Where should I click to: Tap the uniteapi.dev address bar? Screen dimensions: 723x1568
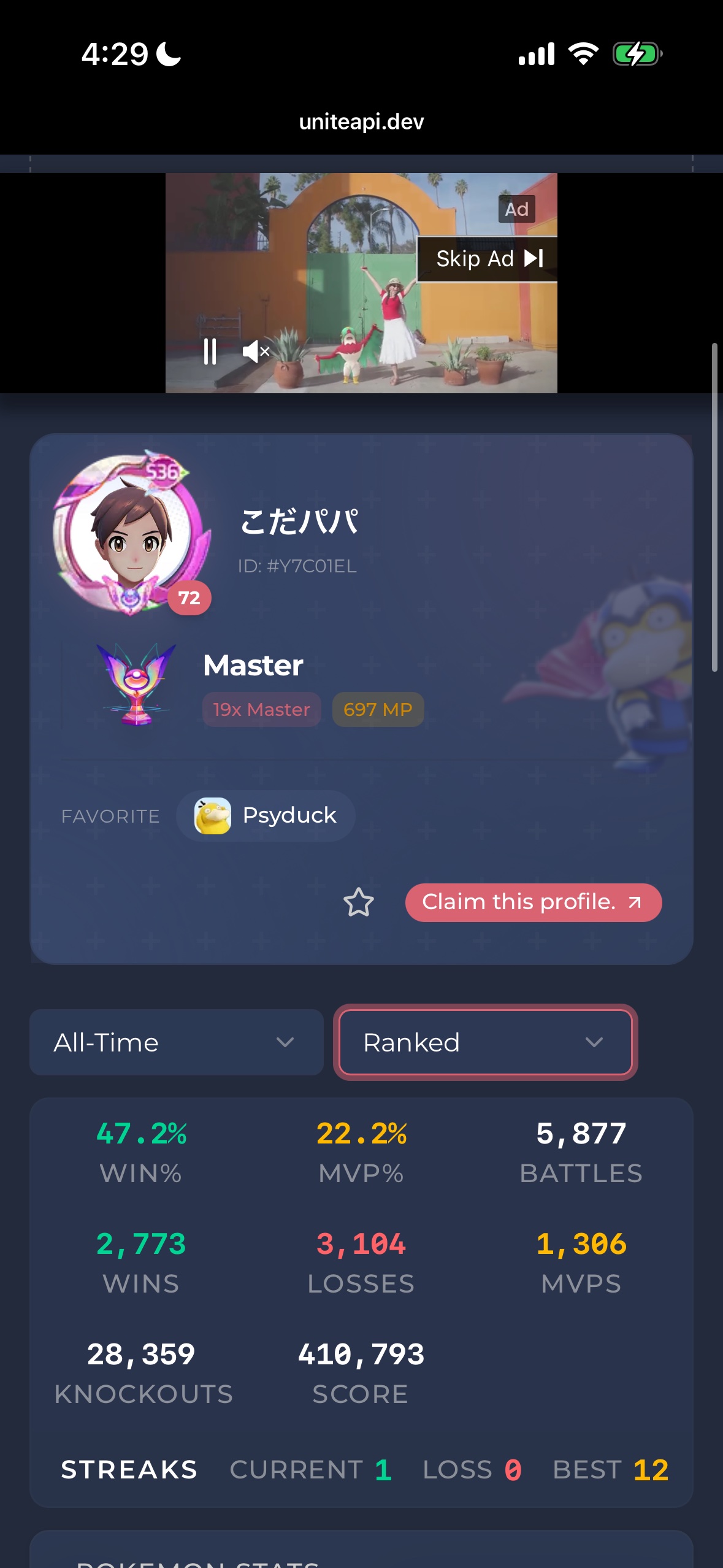(x=361, y=121)
